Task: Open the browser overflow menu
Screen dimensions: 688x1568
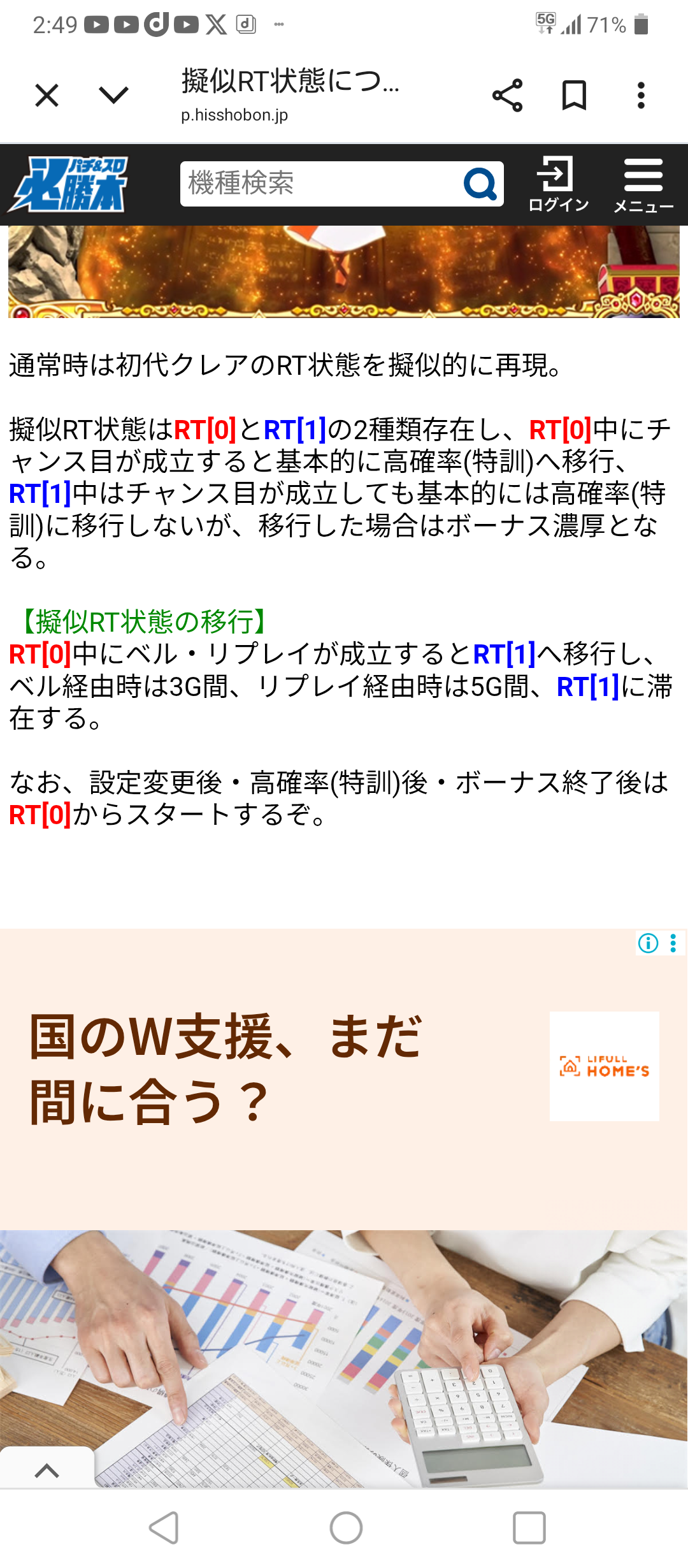Action: click(641, 96)
